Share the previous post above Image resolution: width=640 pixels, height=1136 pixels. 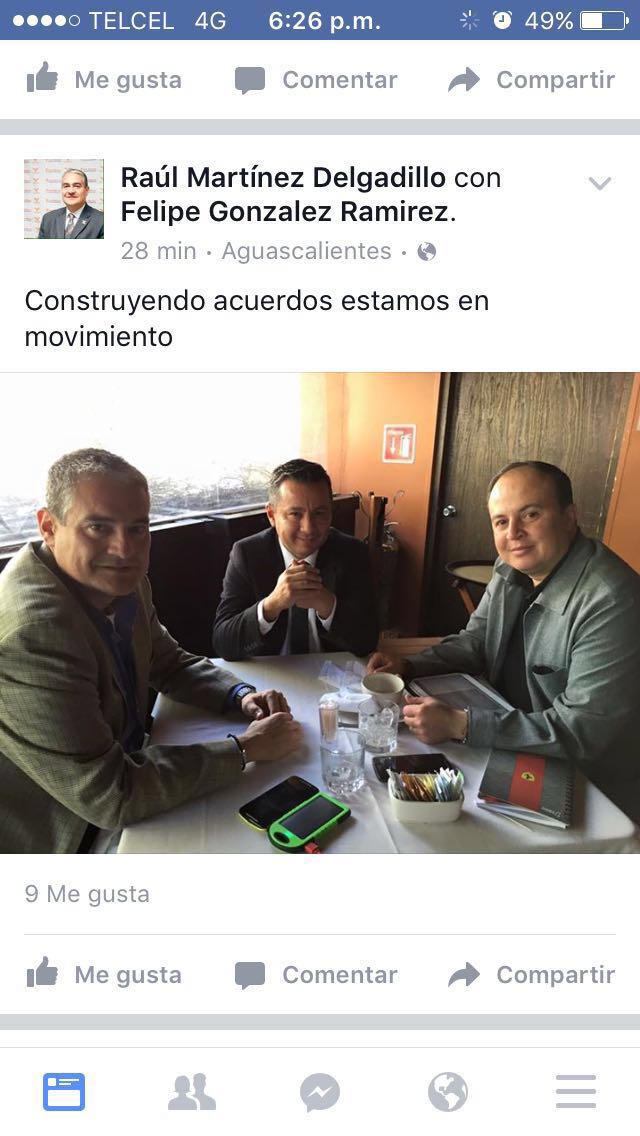pos(531,80)
